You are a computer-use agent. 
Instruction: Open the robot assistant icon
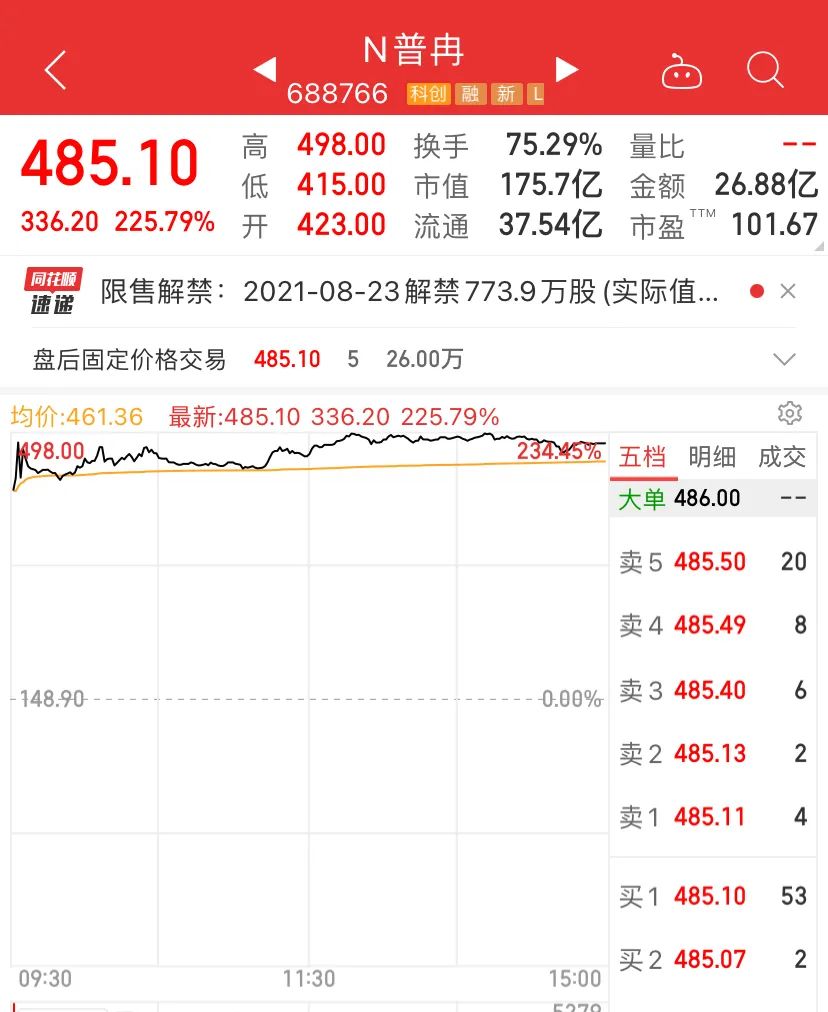point(682,72)
